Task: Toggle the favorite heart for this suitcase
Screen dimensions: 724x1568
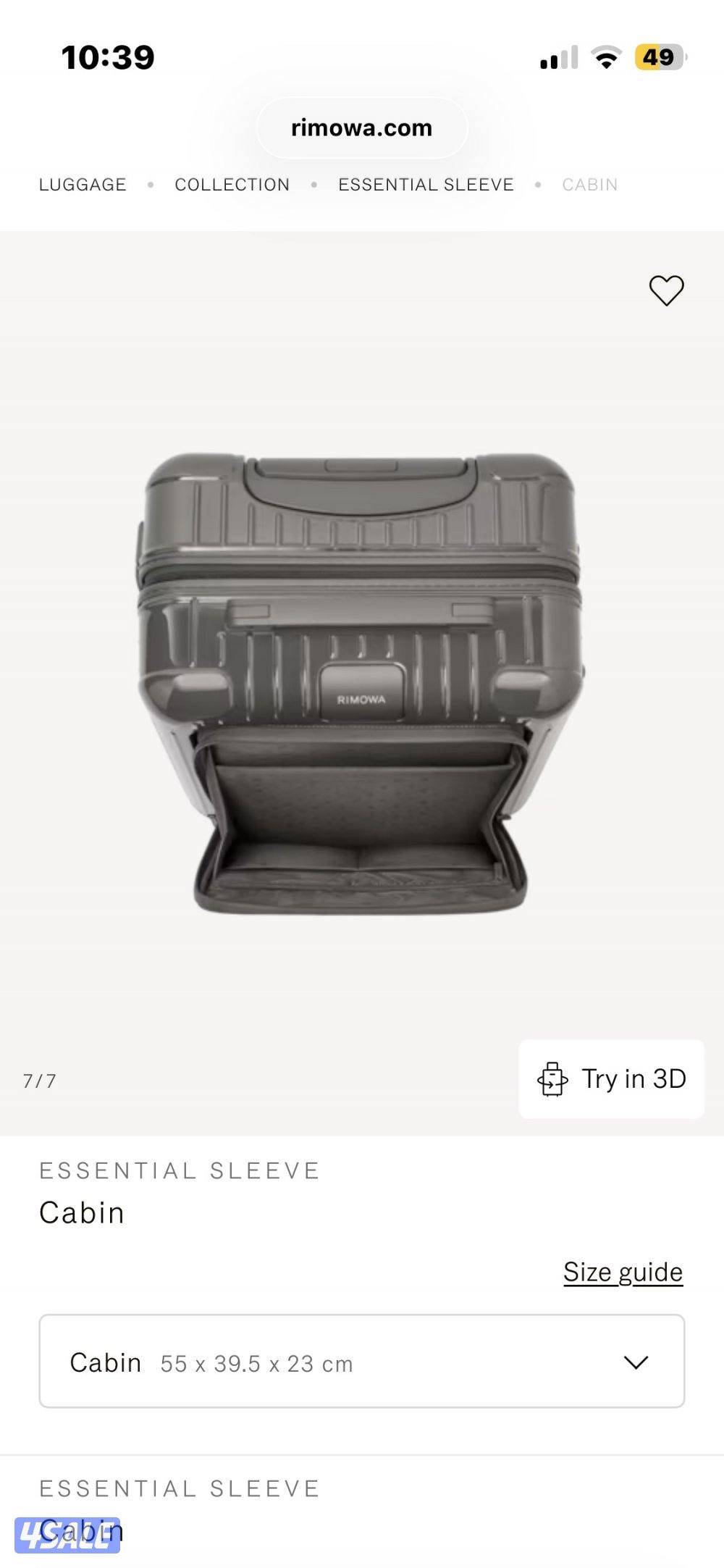Action: (665, 289)
